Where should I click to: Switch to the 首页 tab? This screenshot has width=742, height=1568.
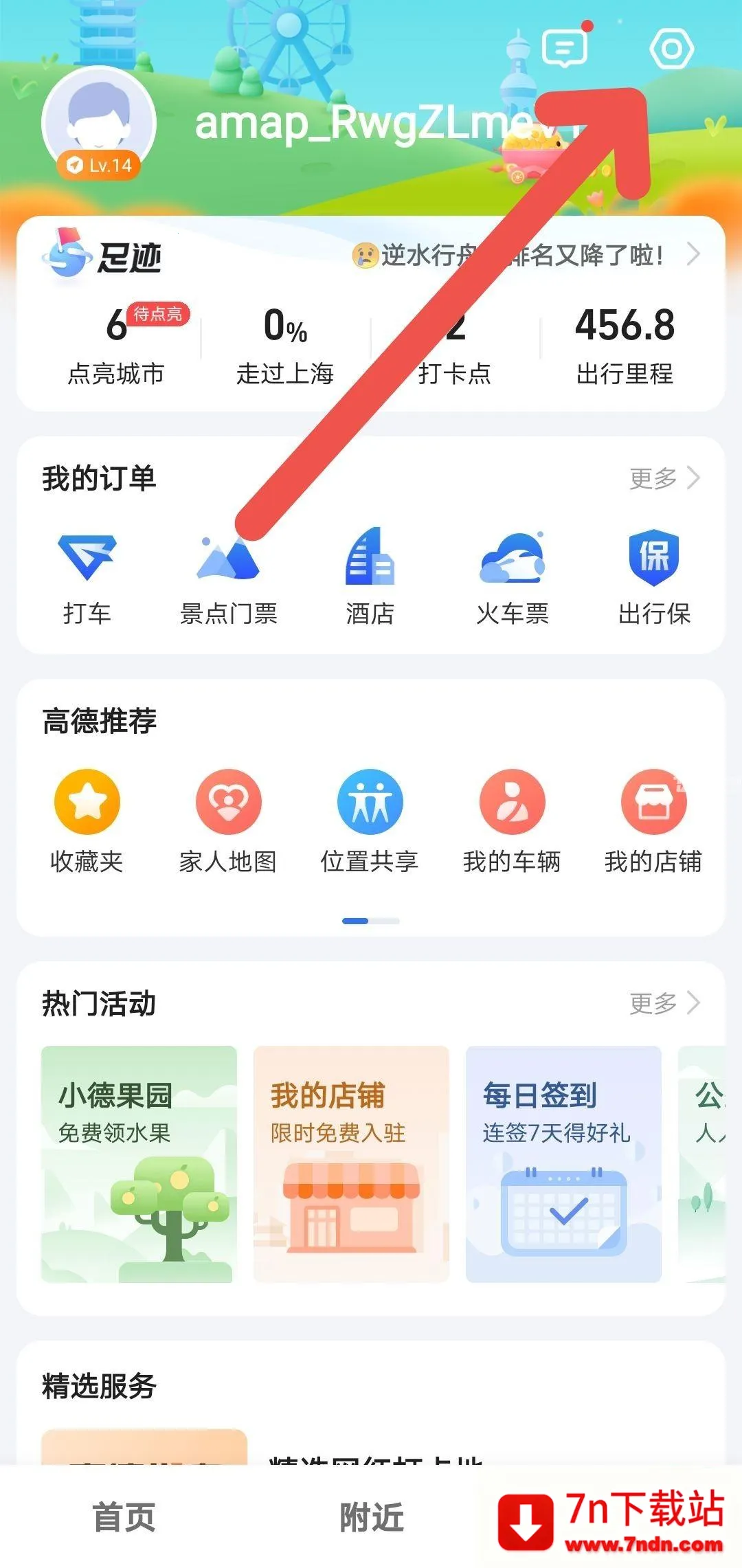point(124,1517)
